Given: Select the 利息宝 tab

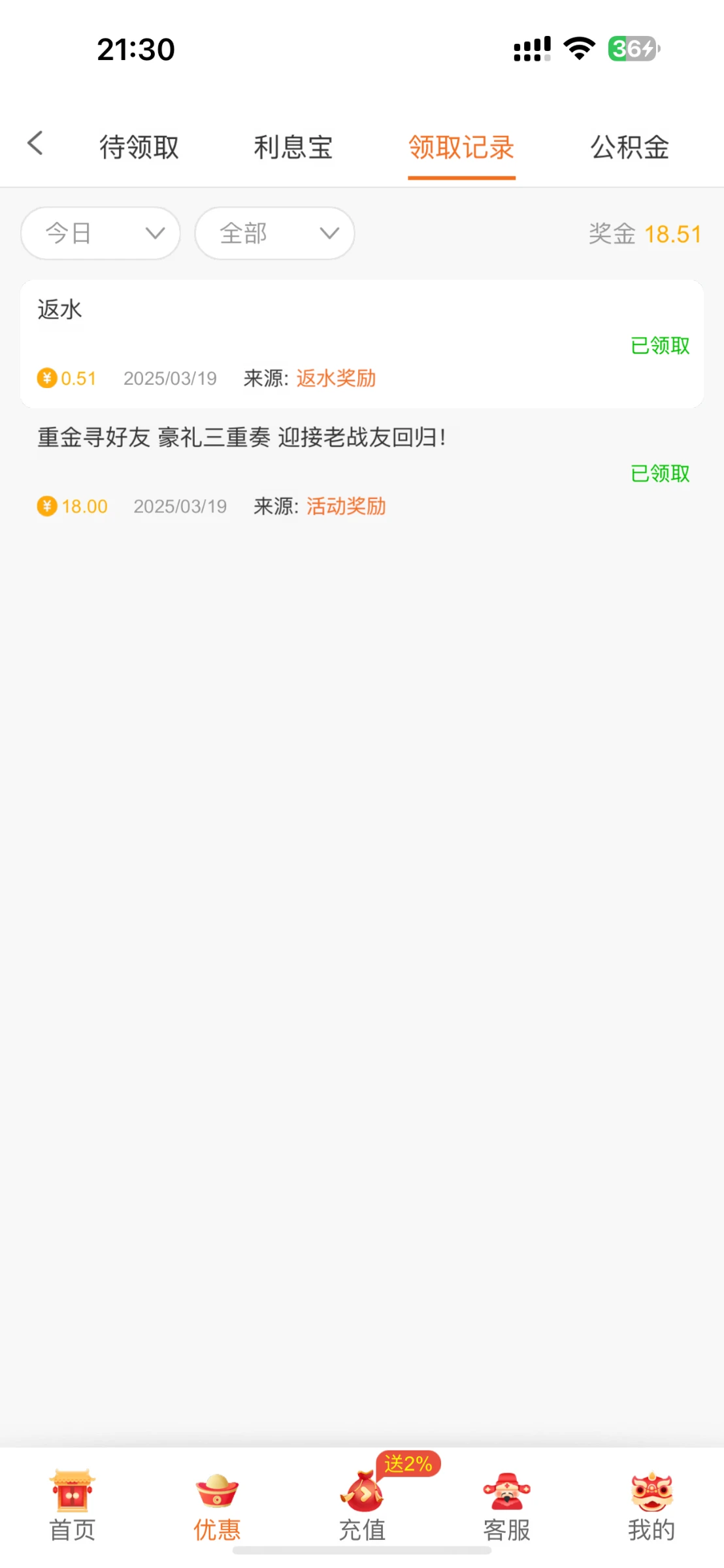Looking at the screenshot, I should pyautogui.click(x=293, y=147).
